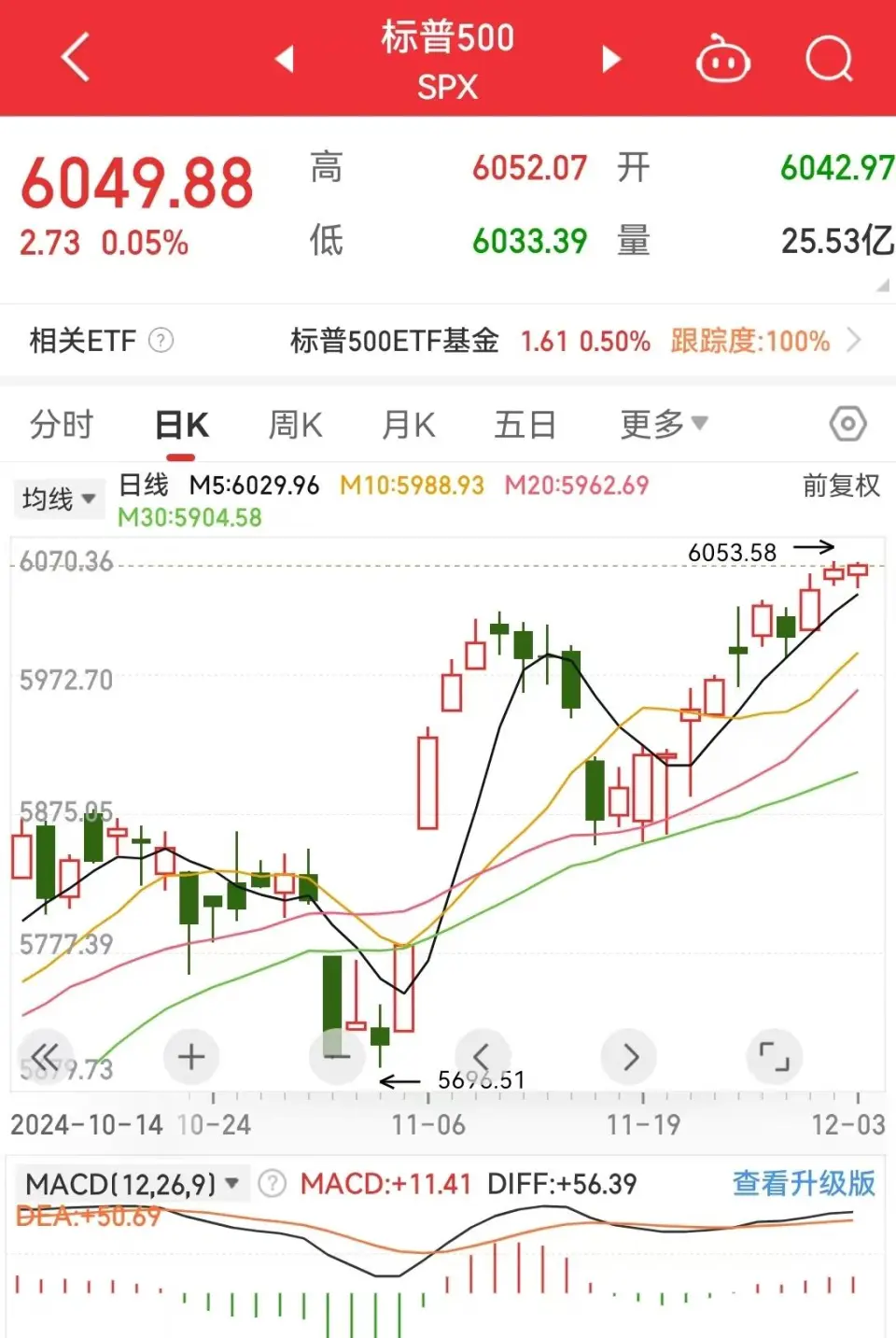
Task: Expand the 更多 chart period dropdown
Action: [x=664, y=425]
